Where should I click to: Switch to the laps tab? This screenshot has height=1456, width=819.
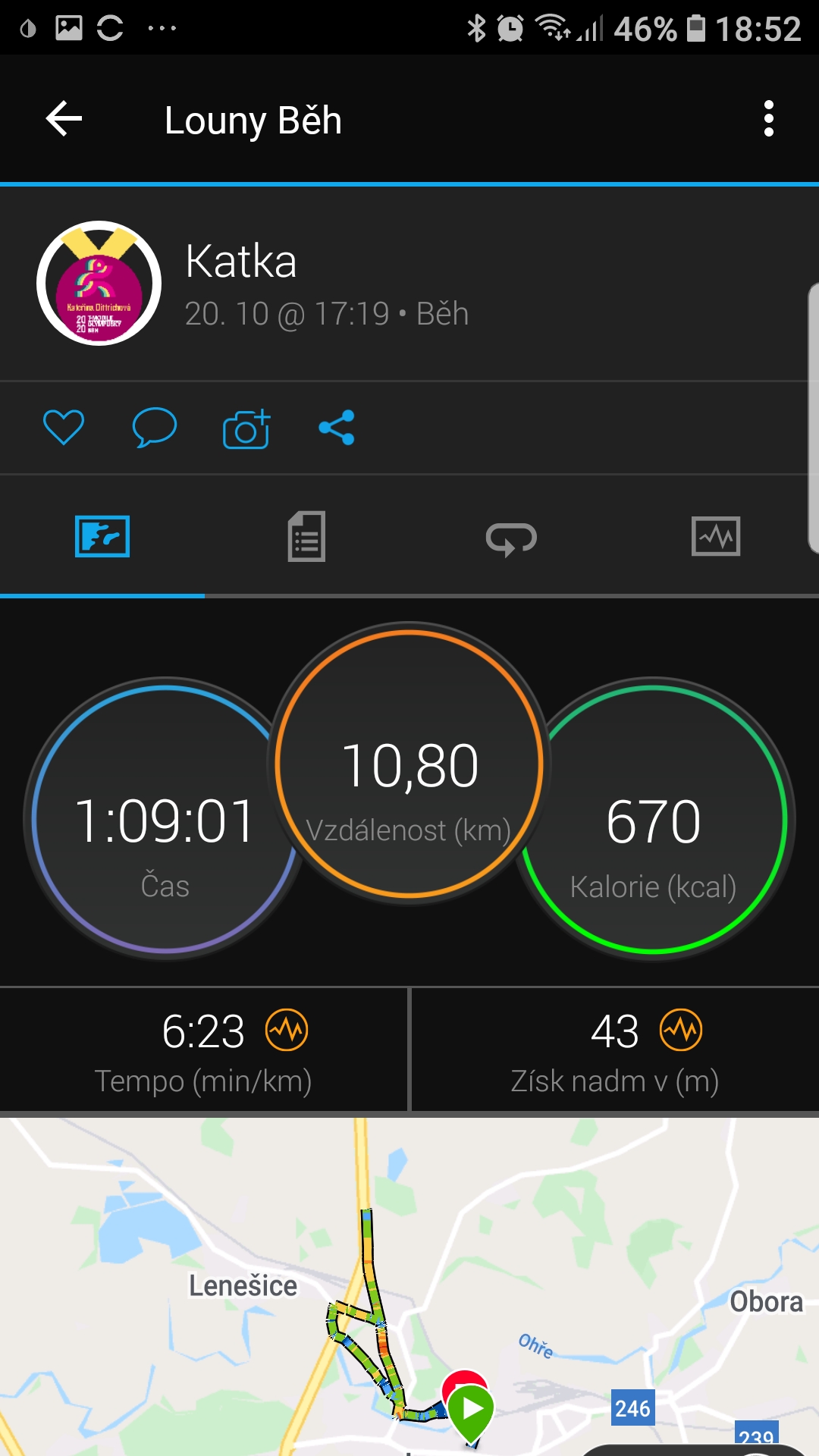pos(511,538)
